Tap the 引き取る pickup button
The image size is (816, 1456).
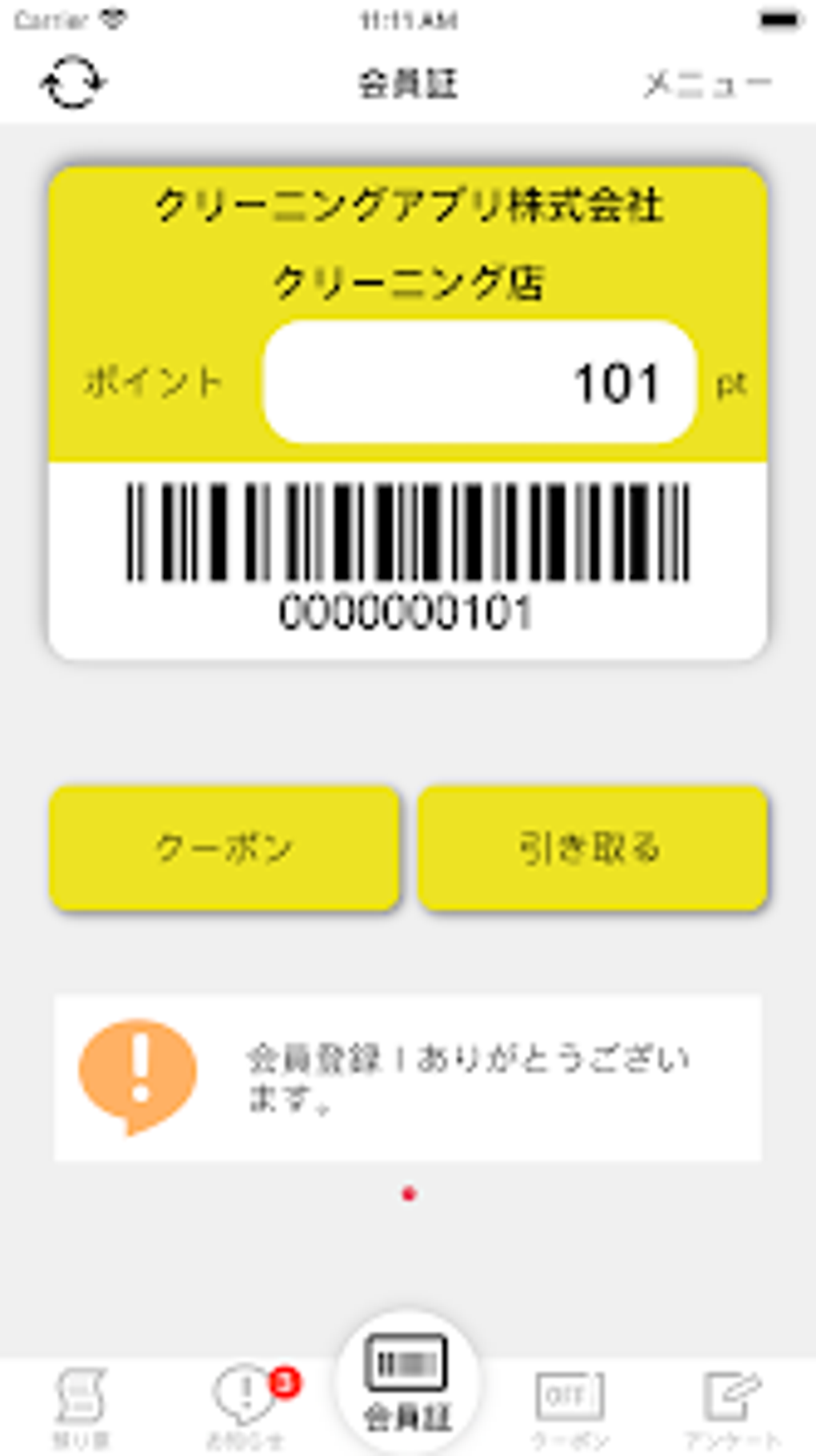tap(592, 848)
